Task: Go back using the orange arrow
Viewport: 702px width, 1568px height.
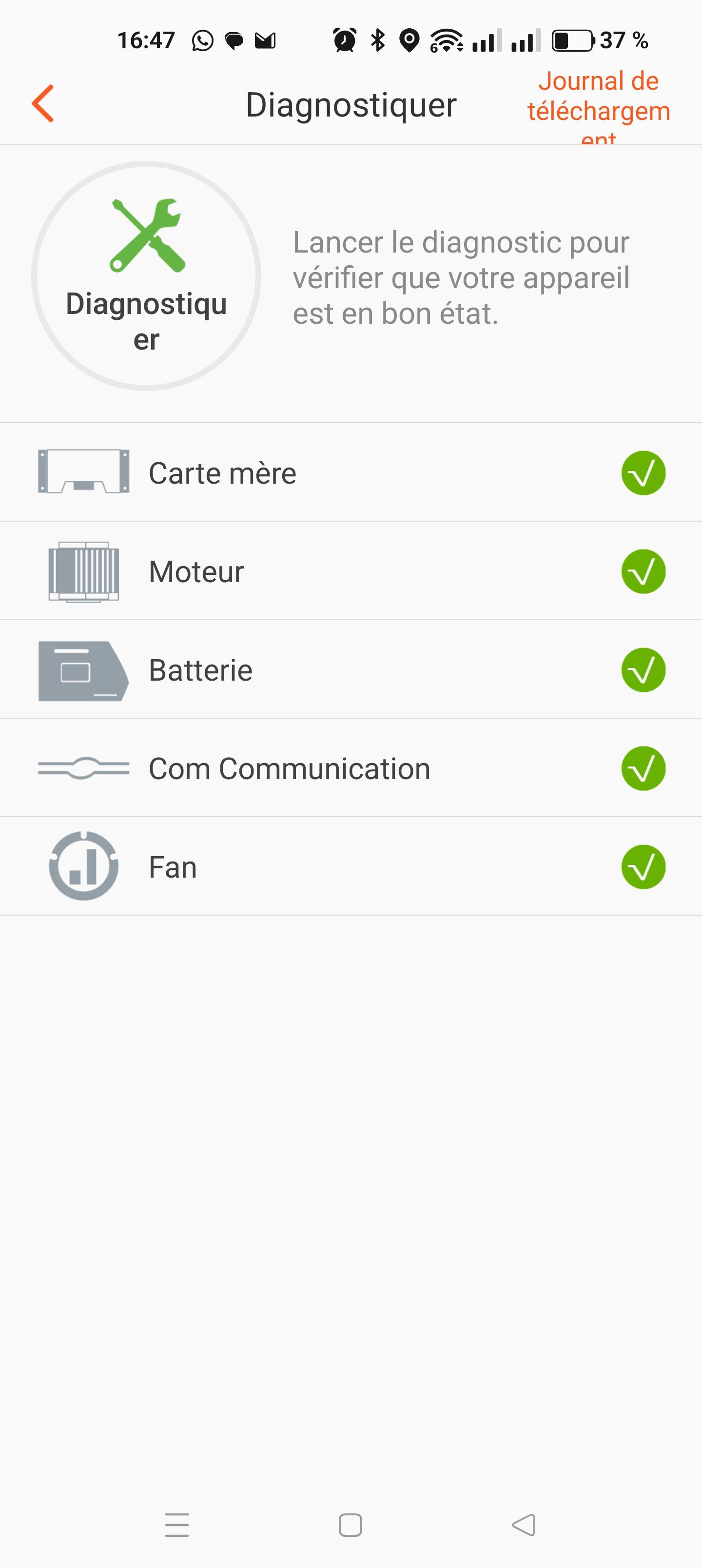Action: tap(42, 103)
